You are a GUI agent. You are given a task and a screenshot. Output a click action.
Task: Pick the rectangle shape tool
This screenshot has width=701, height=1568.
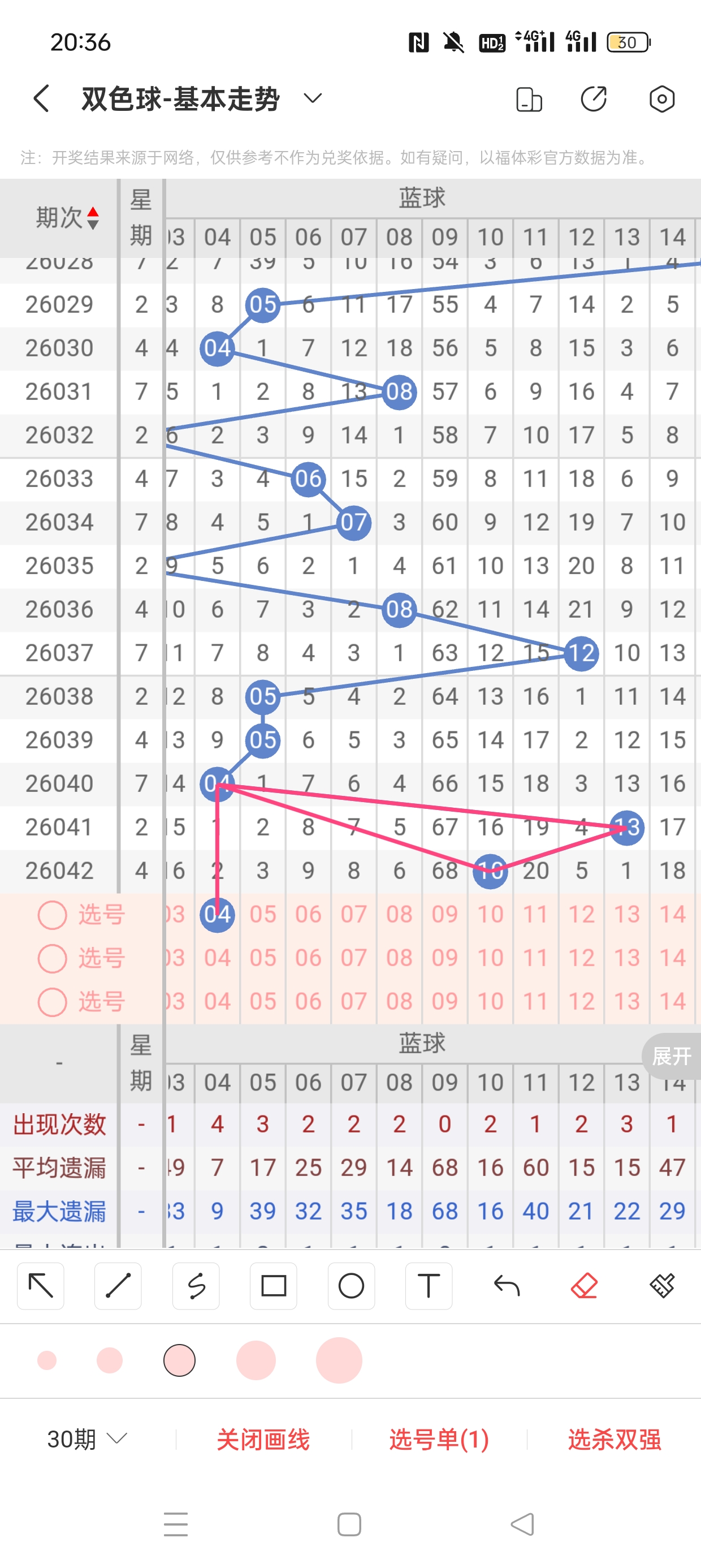[273, 1286]
